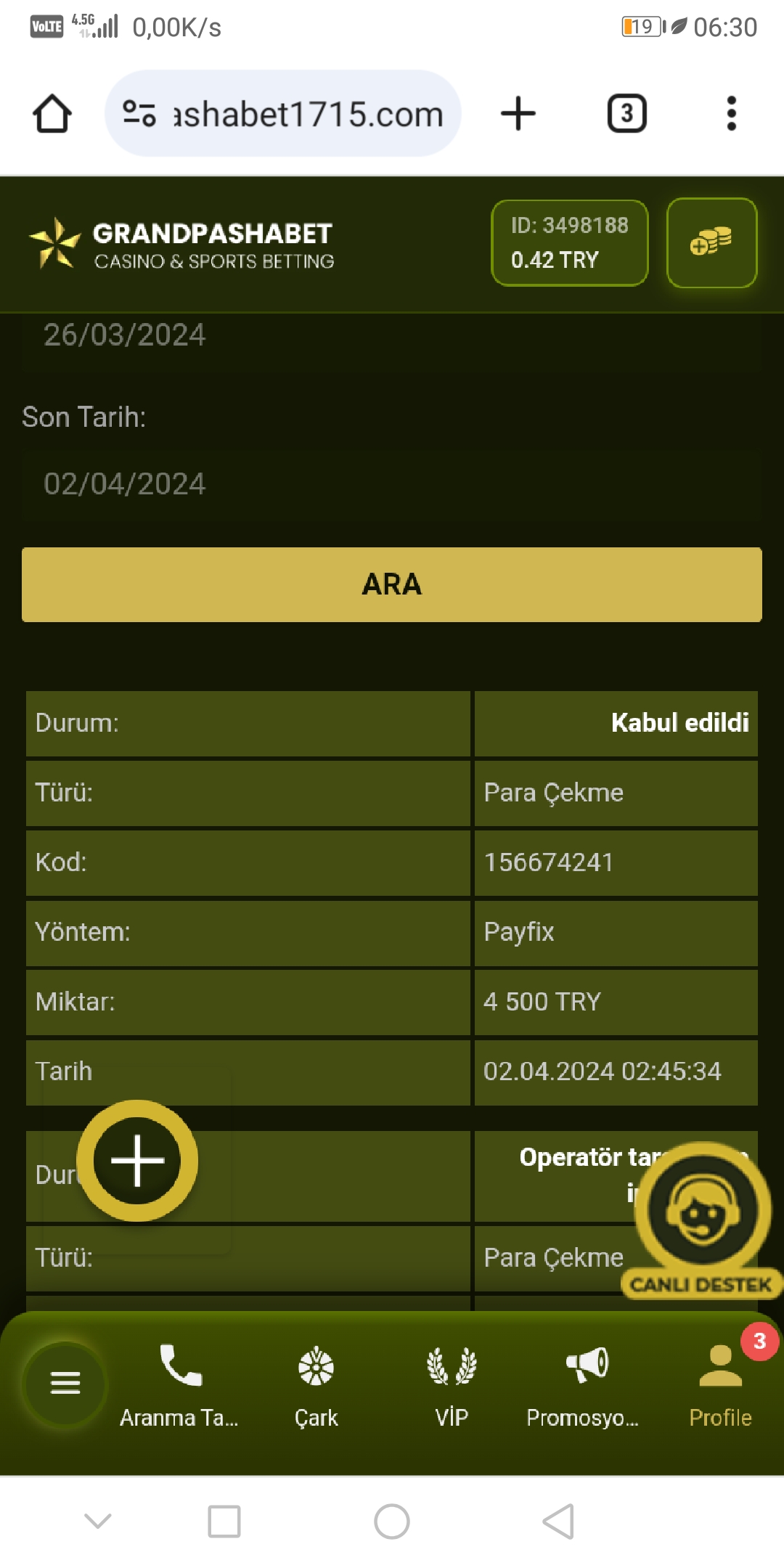Show recent apps from the navigation bar
The width and height of the screenshot is (784, 1568).
(224, 1522)
